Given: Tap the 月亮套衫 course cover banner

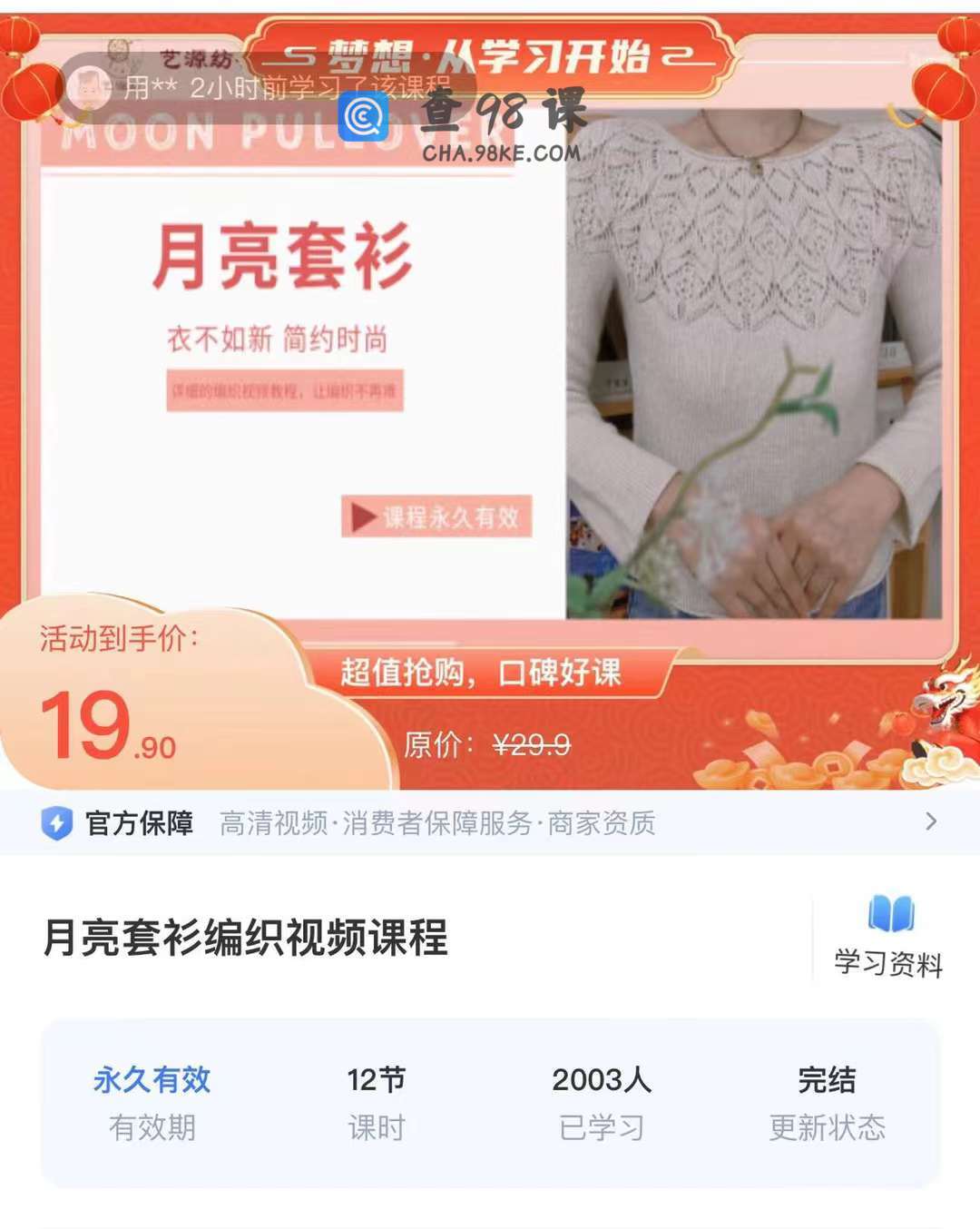Looking at the screenshot, I should tap(490, 363).
